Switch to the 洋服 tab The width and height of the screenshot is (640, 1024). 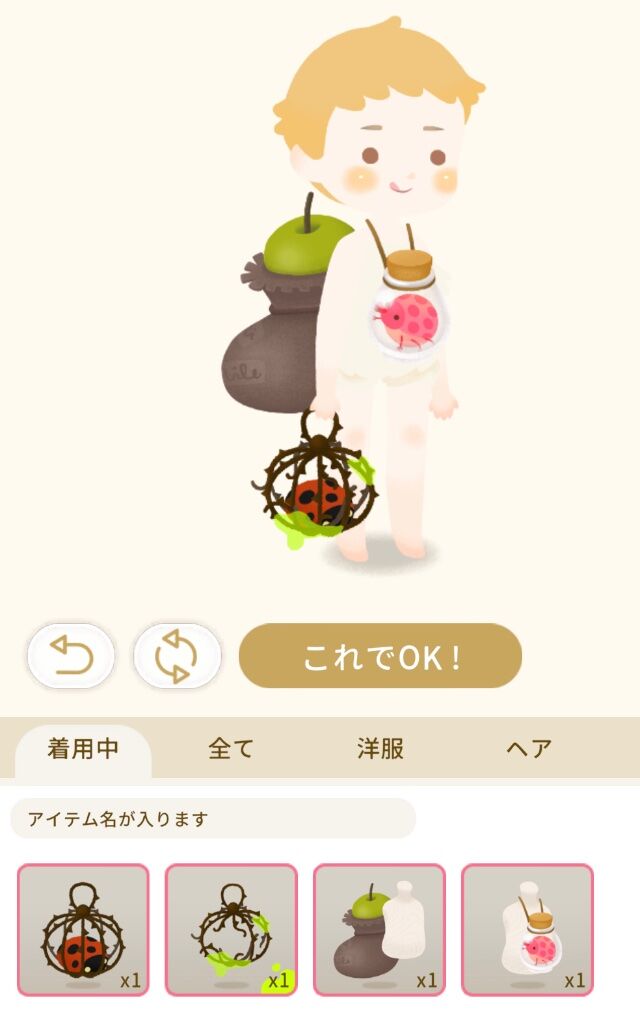[x=380, y=749]
